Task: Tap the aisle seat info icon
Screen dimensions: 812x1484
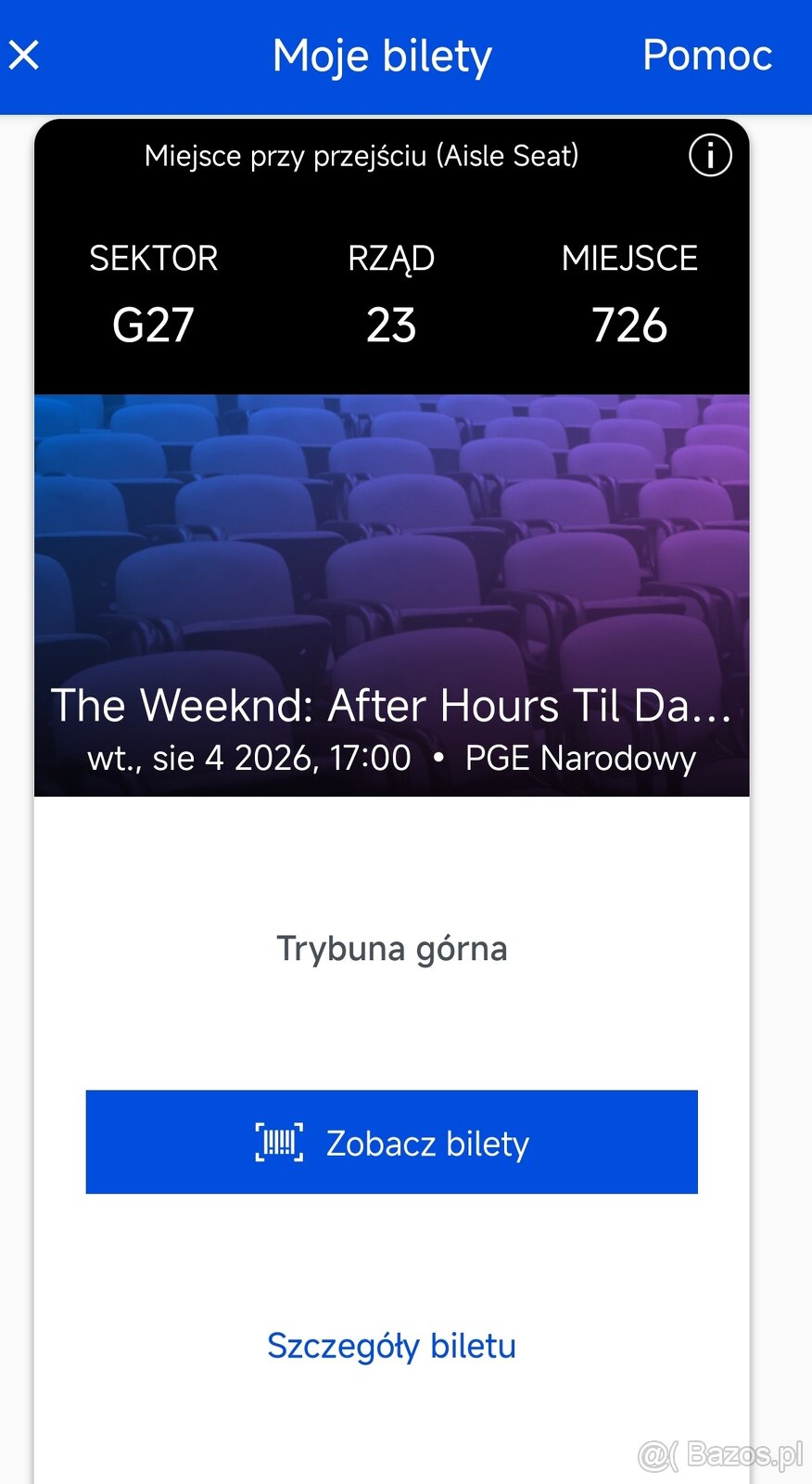Action: pos(710,156)
